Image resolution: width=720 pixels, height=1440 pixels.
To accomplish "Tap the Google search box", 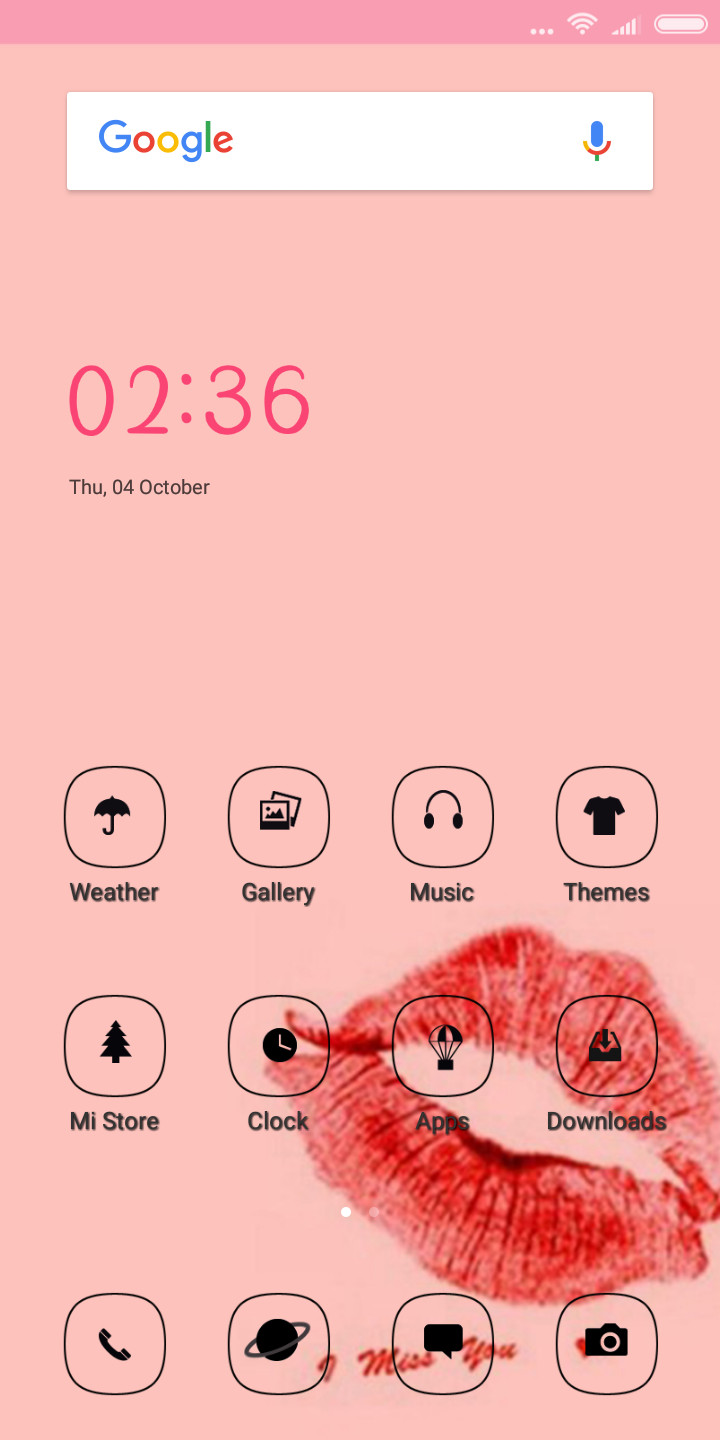I will [x=360, y=141].
